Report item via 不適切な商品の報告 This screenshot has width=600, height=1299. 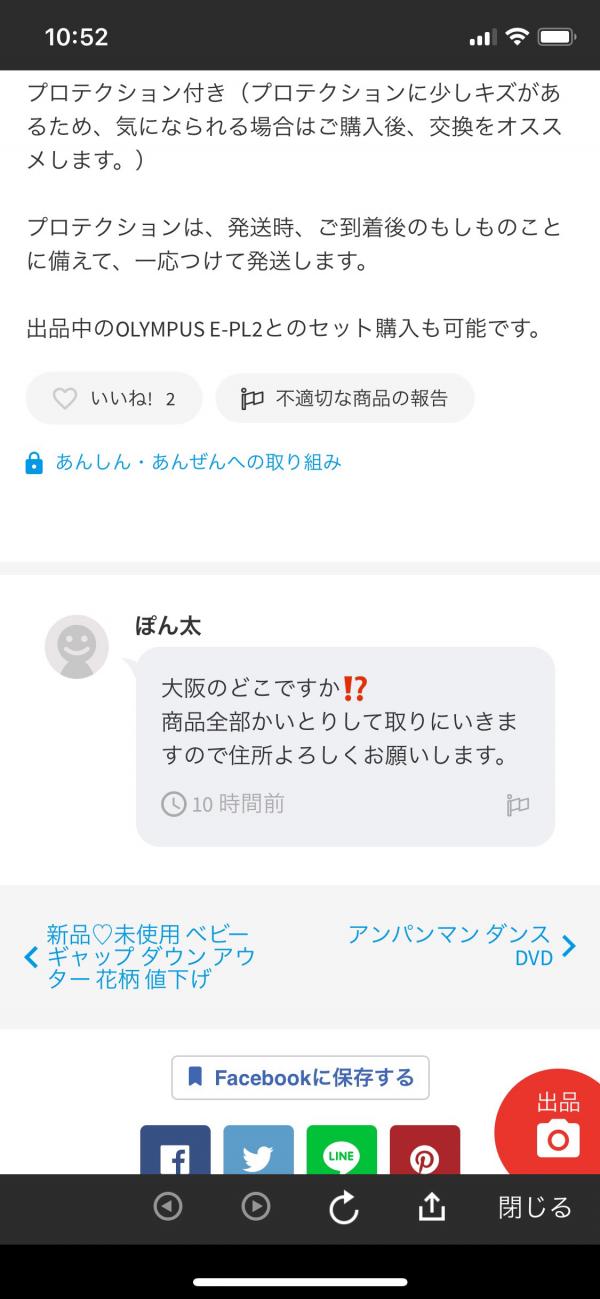coord(344,398)
